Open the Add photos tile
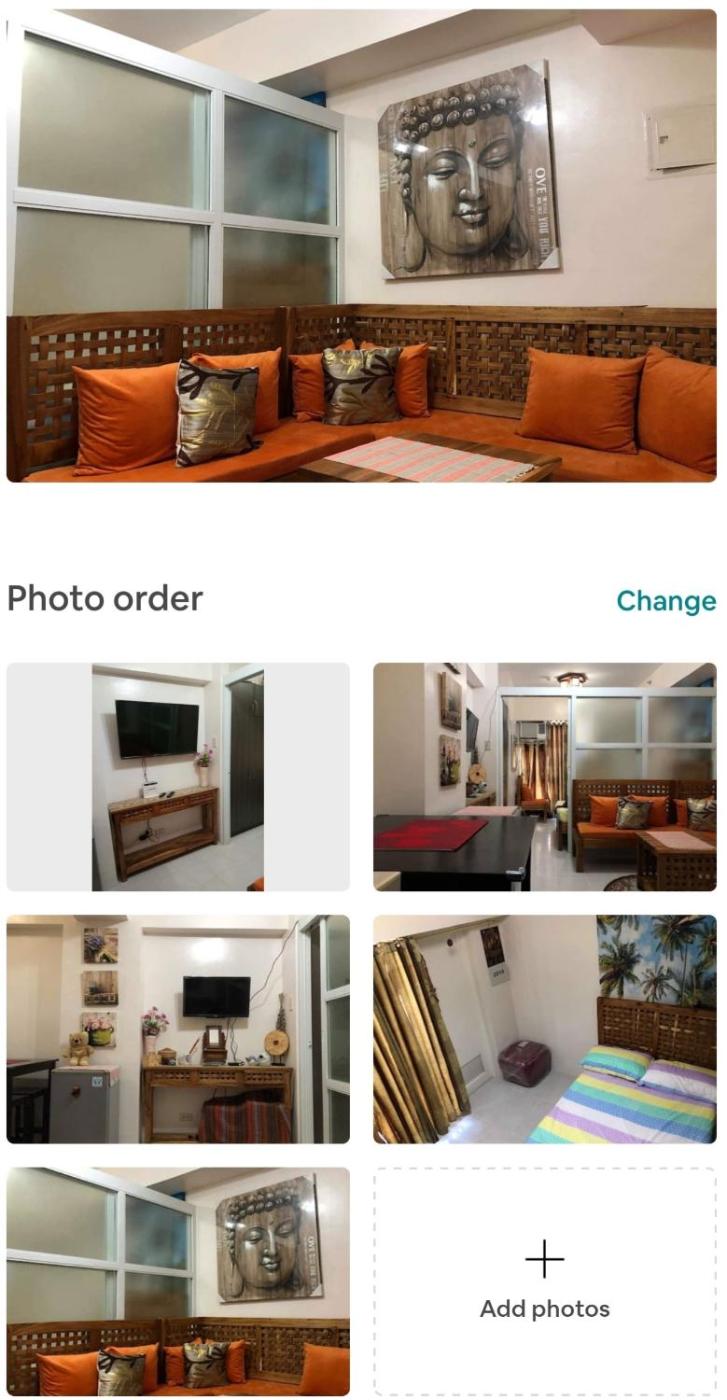The height and width of the screenshot is (1400, 727). (x=544, y=1281)
